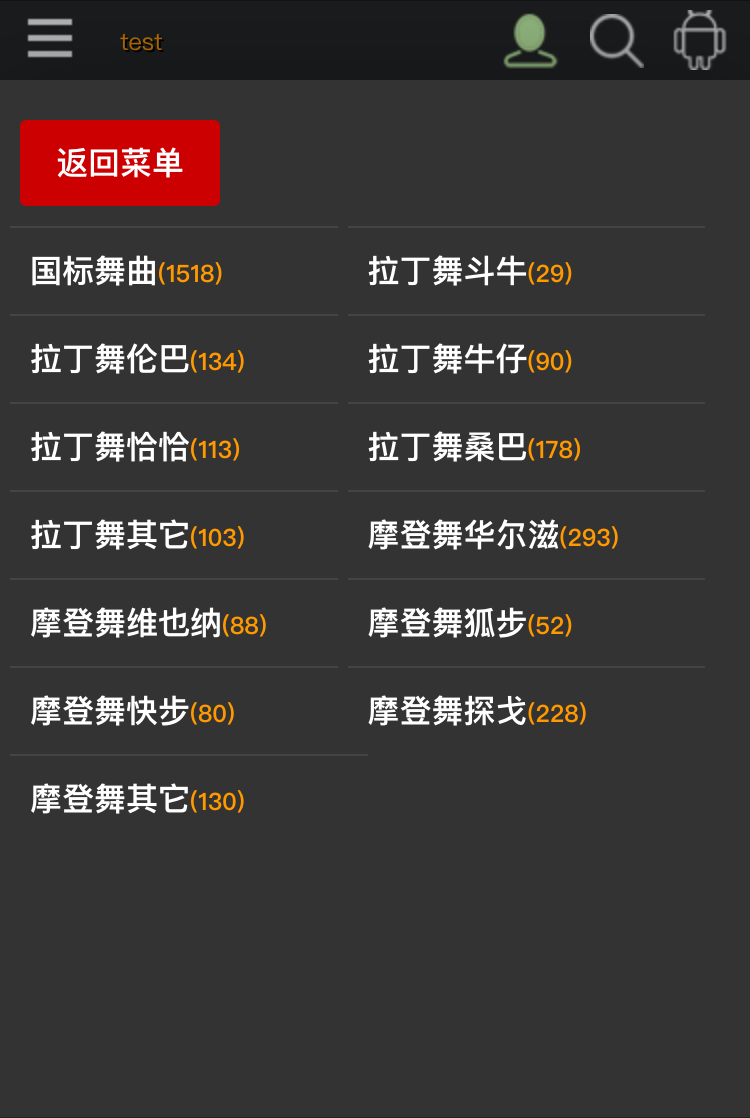750x1118 pixels.
Task: Open the 国标舞曲 category
Action: (x=127, y=272)
